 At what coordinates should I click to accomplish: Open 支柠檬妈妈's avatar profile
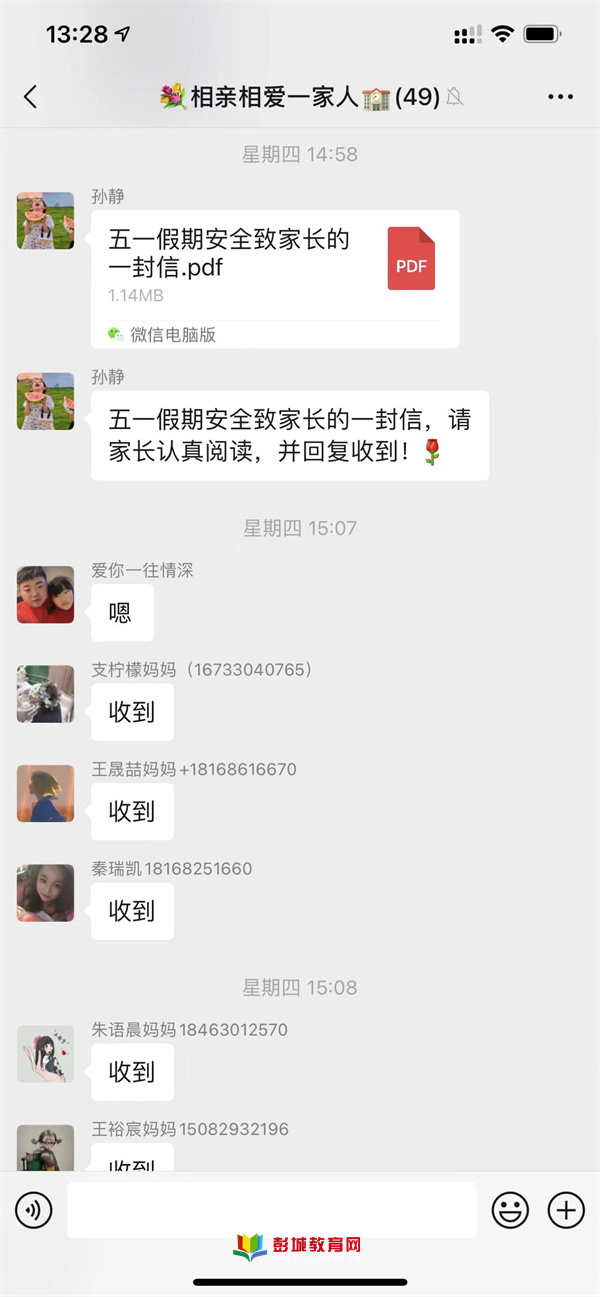46,694
